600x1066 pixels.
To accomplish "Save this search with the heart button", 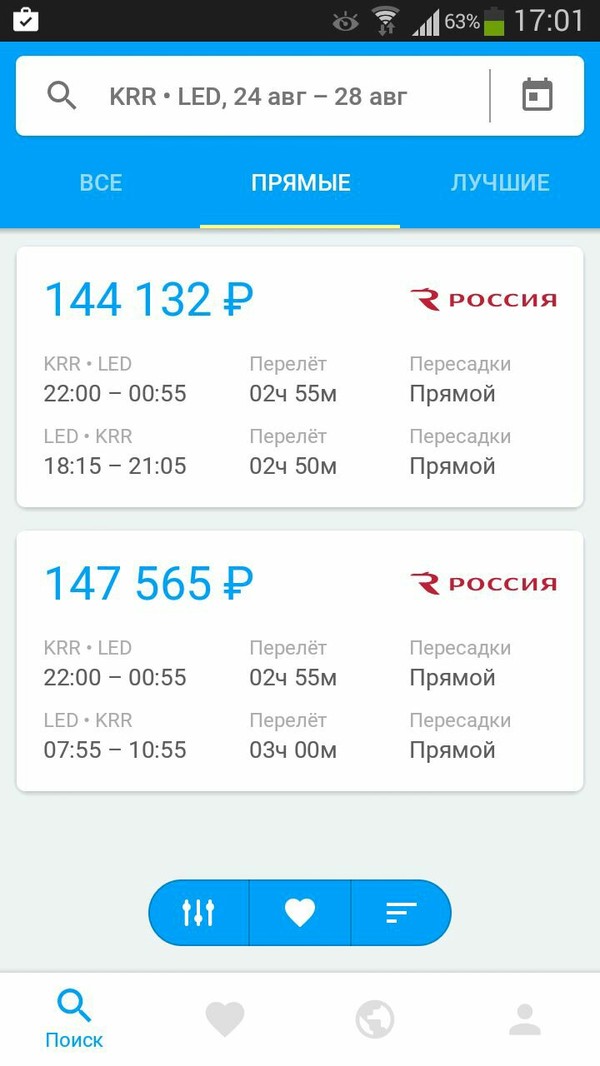I will point(300,912).
